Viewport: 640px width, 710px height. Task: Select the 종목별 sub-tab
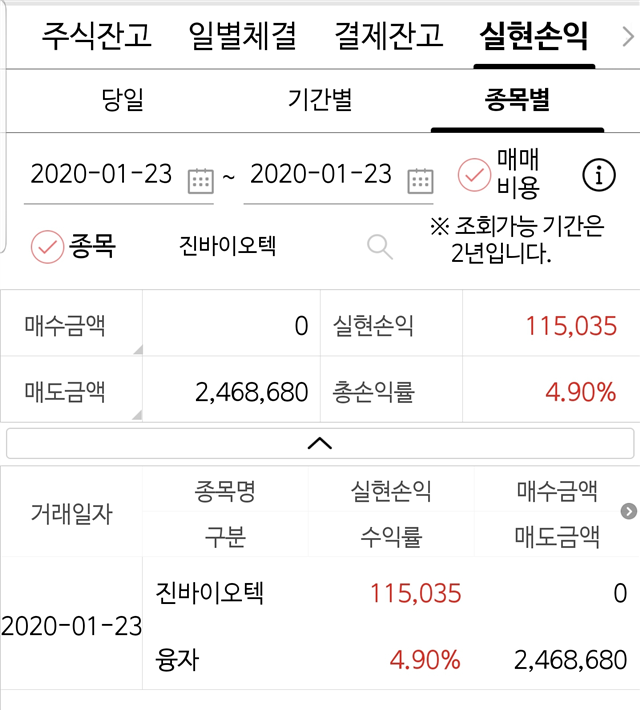click(x=517, y=99)
